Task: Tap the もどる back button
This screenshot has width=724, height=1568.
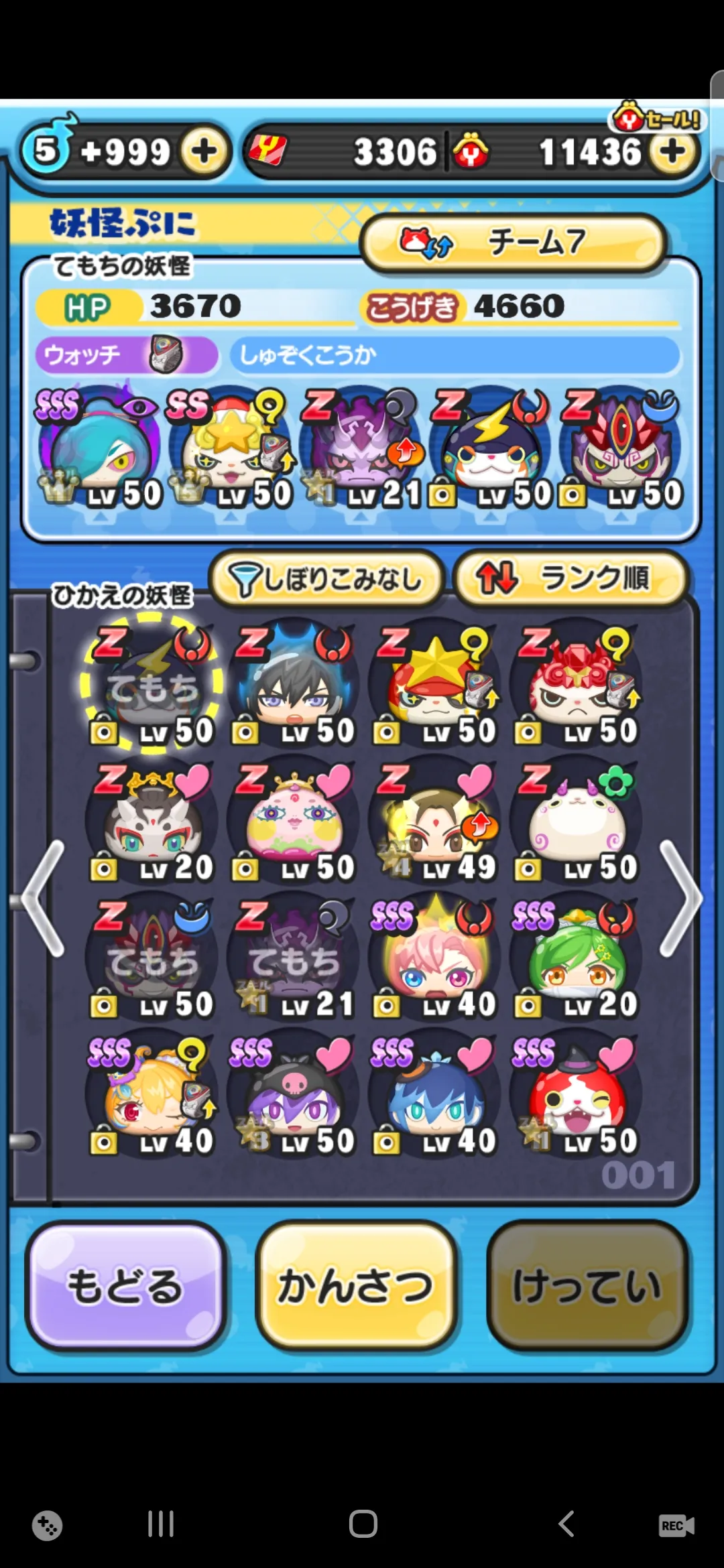Action: point(125,1287)
